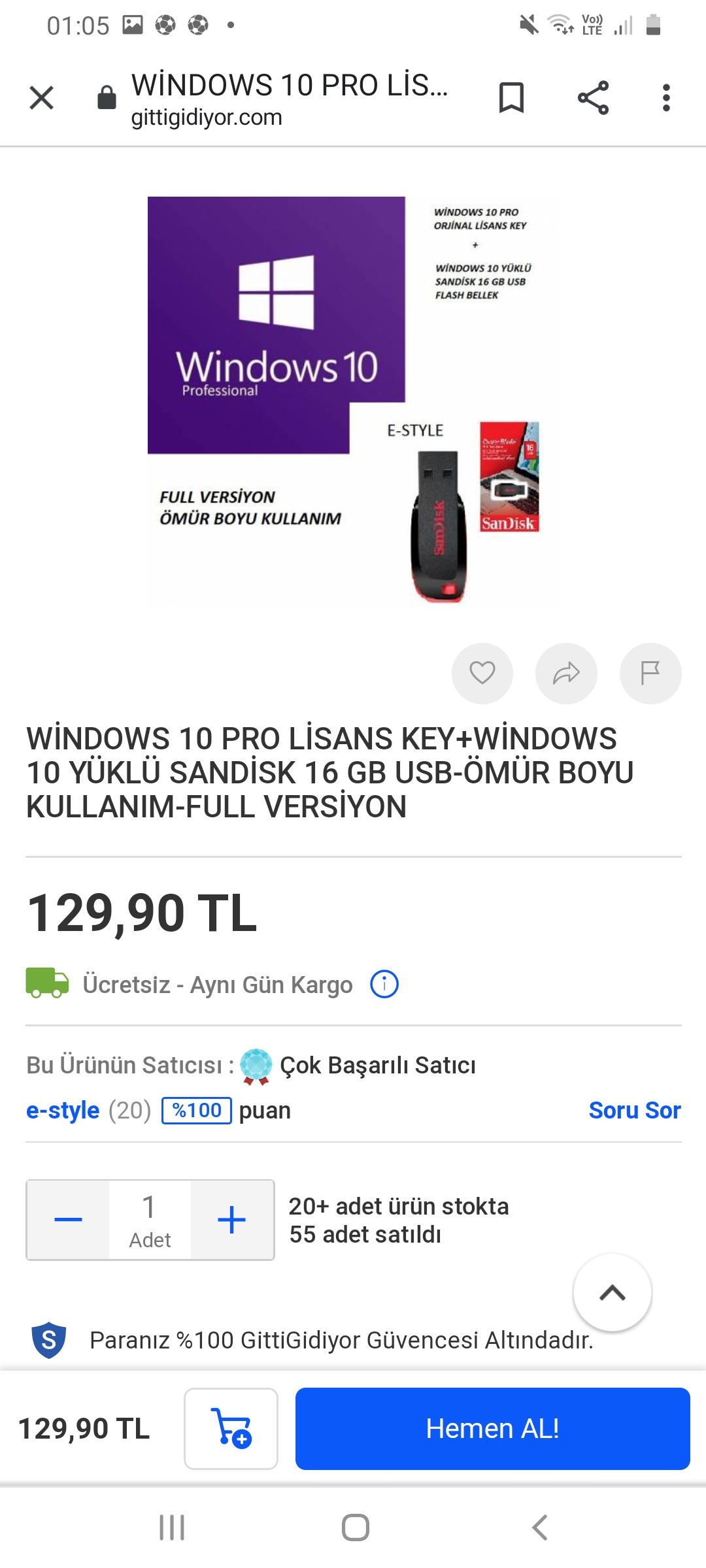Open the Windows 10 Pro product image
The height and width of the screenshot is (1568, 706).
click(x=353, y=402)
